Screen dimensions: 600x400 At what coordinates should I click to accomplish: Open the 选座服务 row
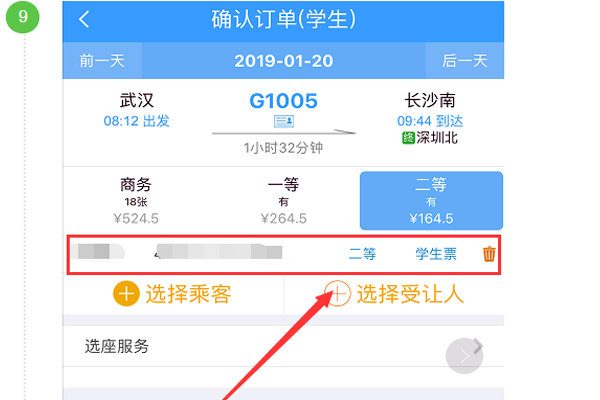(283, 347)
